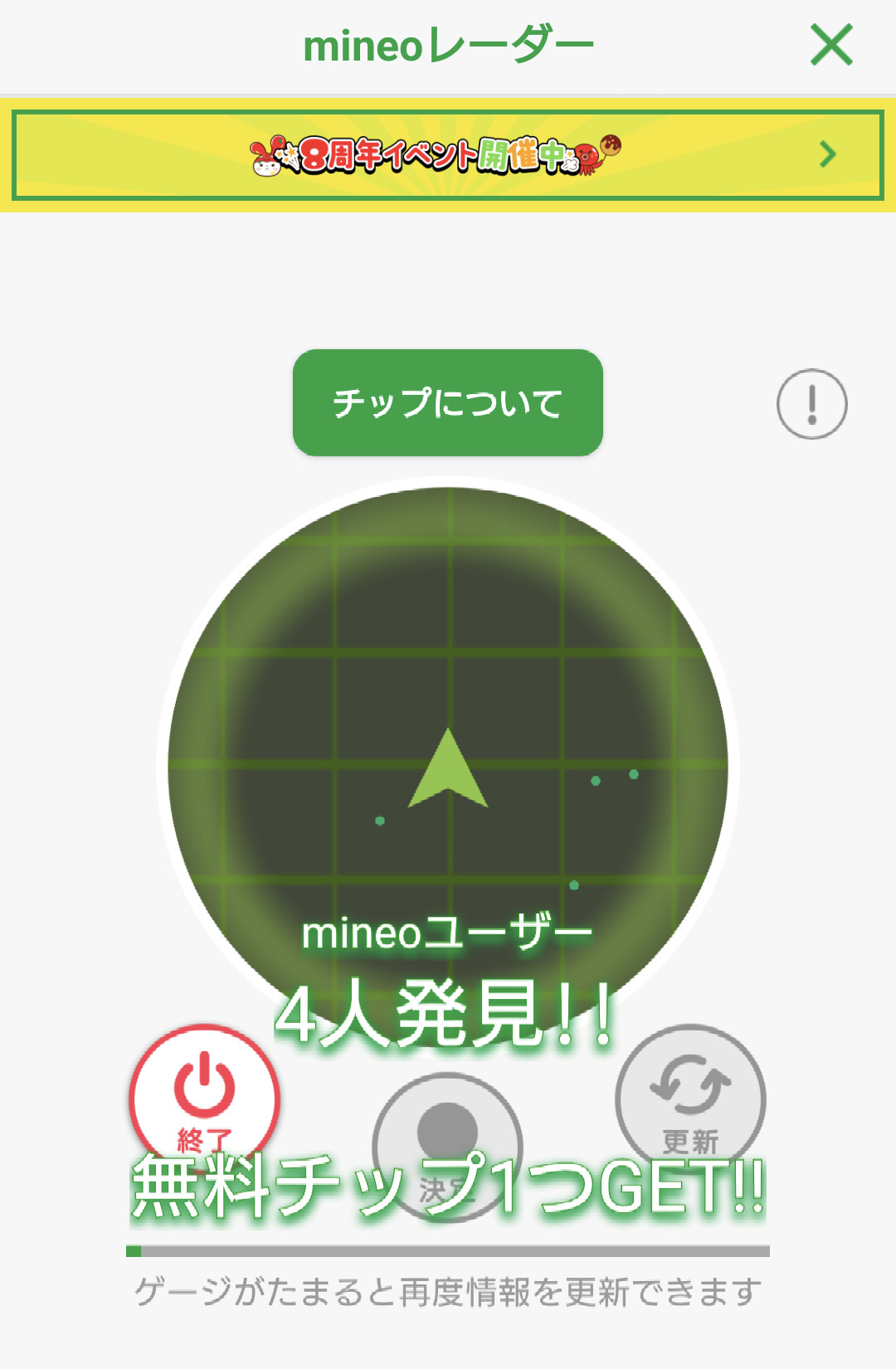Tap the チップについて button
The width and height of the screenshot is (896, 1369).
(x=448, y=403)
